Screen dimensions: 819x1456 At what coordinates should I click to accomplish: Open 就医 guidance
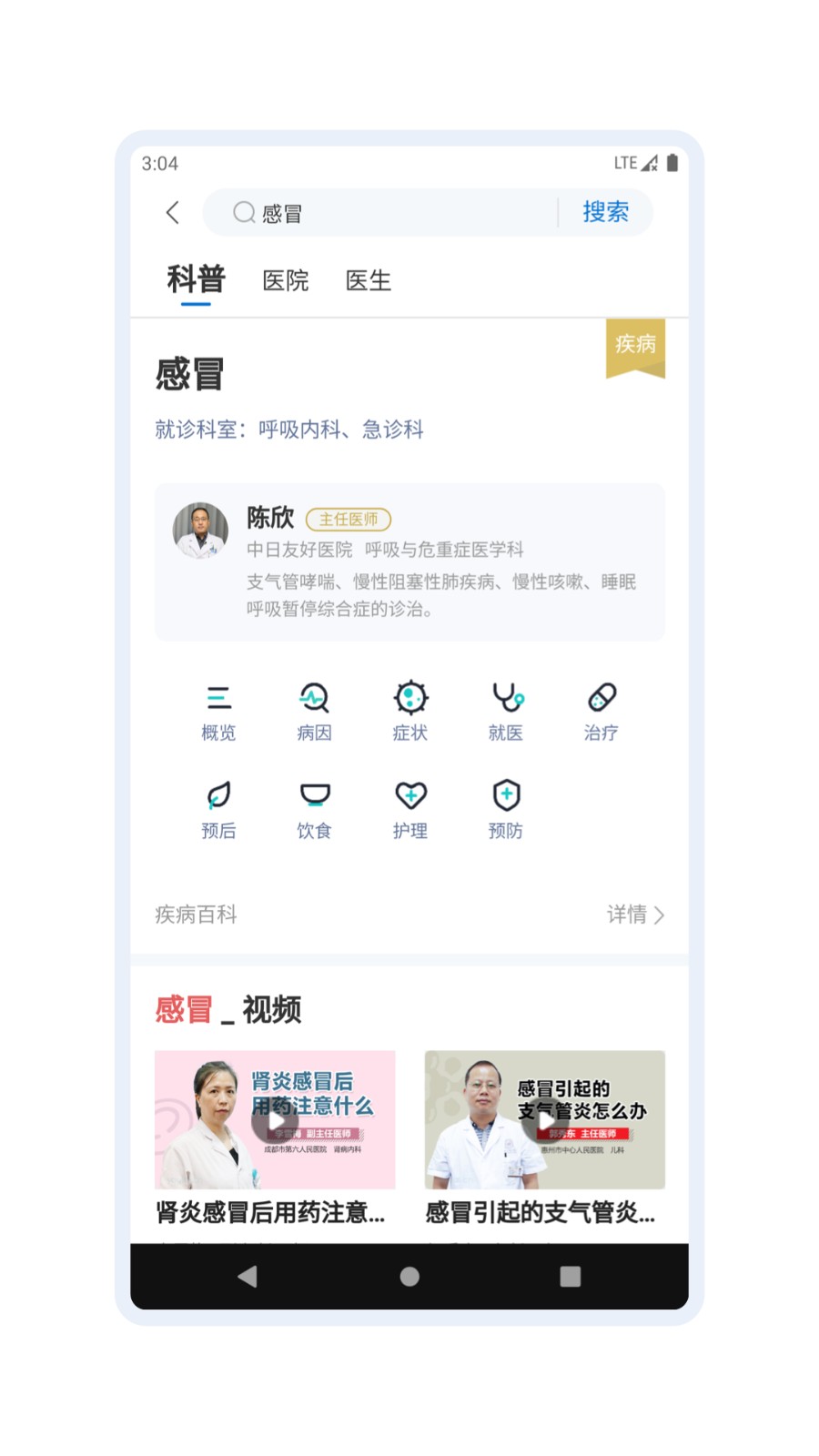[x=506, y=712]
